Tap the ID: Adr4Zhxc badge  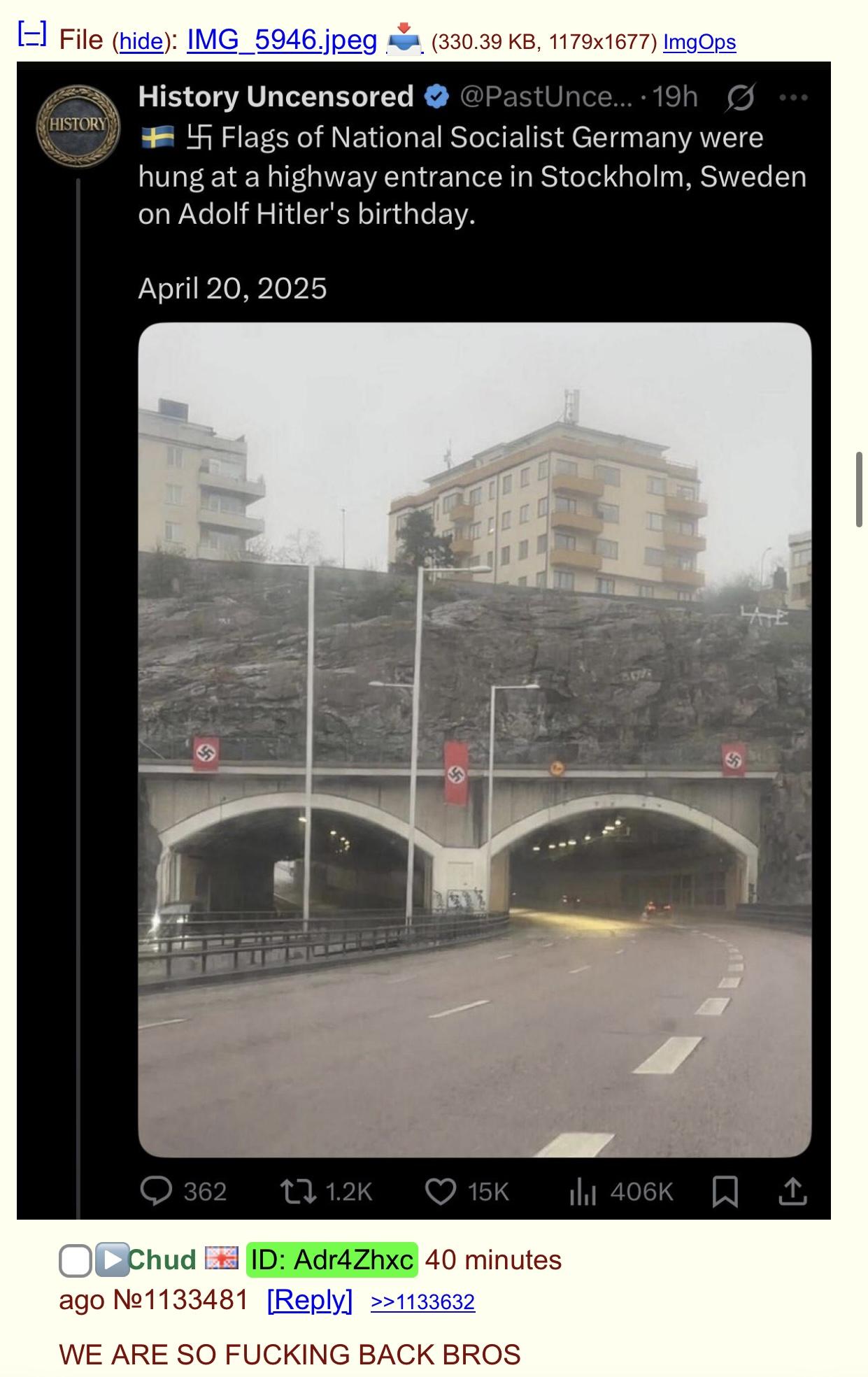(332, 1260)
